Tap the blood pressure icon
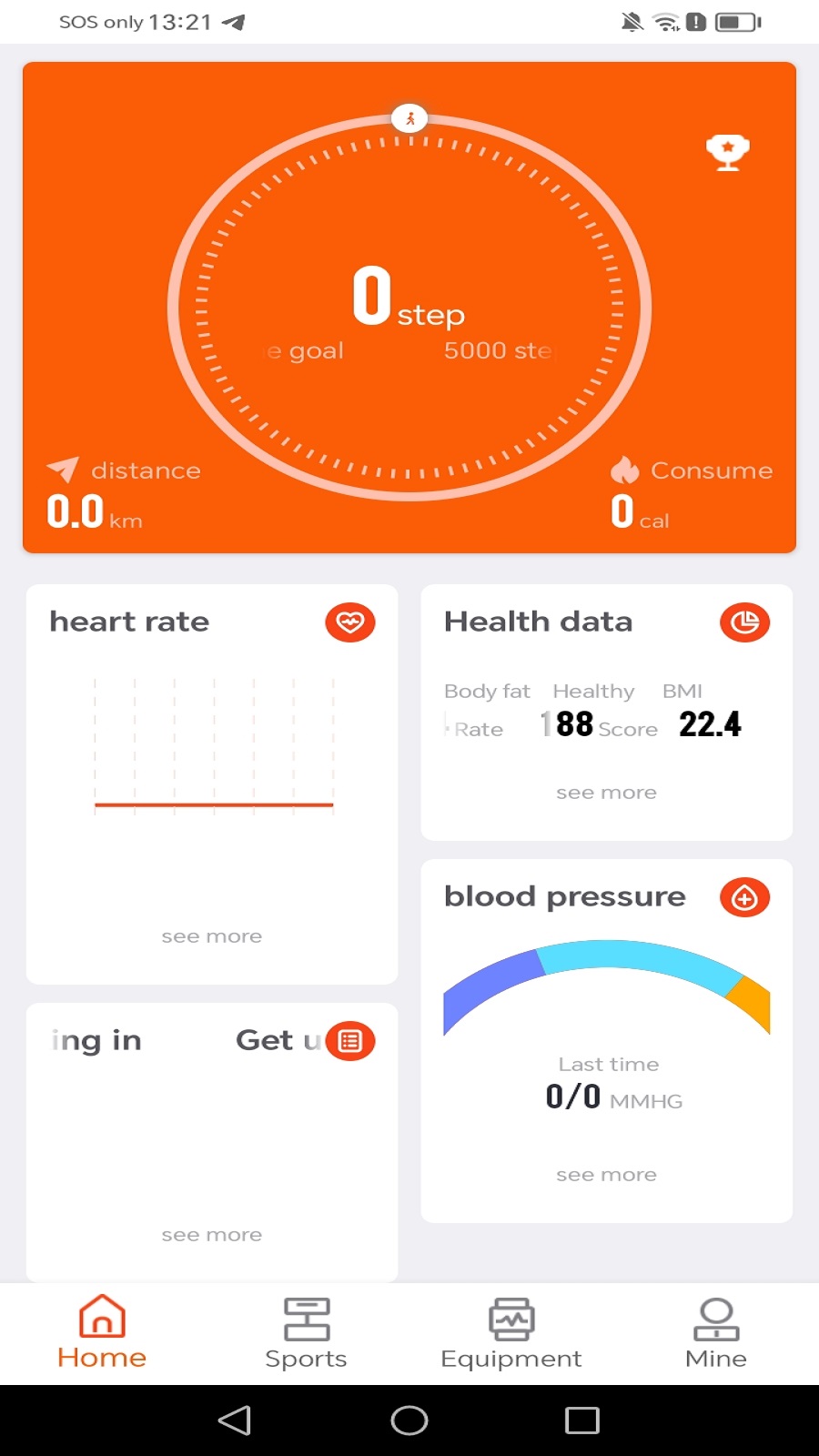 pos(744,898)
